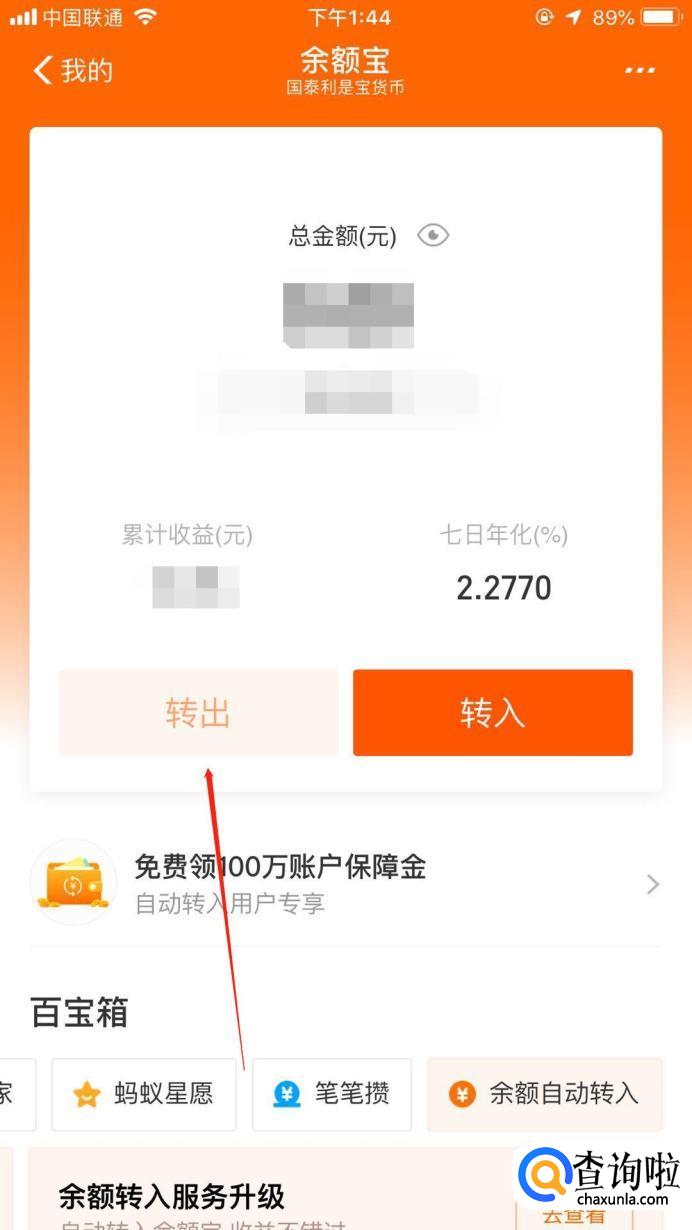Toggle total amount visibility eye icon
This screenshot has height=1230, width=692.
433,236
